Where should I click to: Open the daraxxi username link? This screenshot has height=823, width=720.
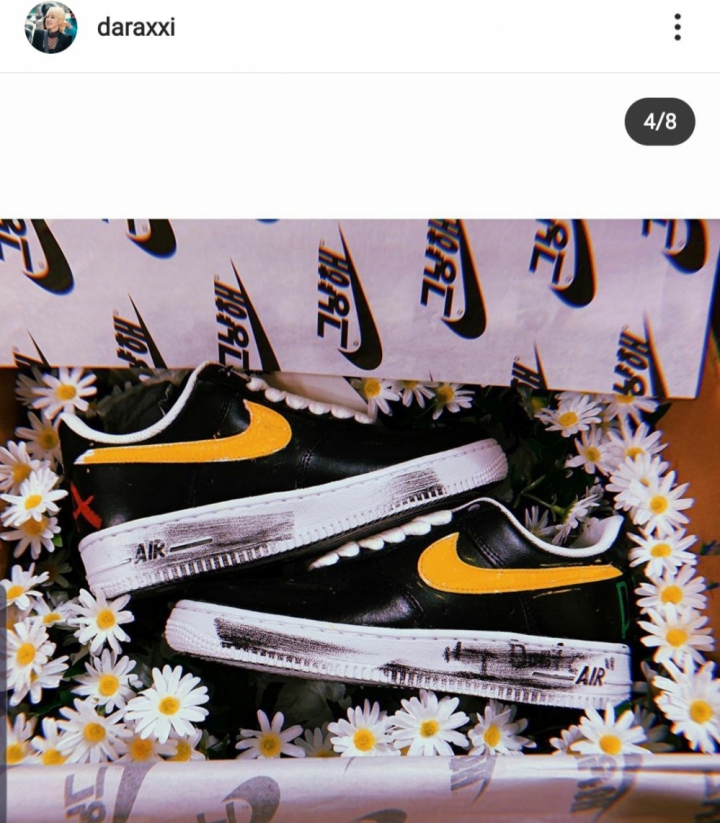(x=136, y=28)
